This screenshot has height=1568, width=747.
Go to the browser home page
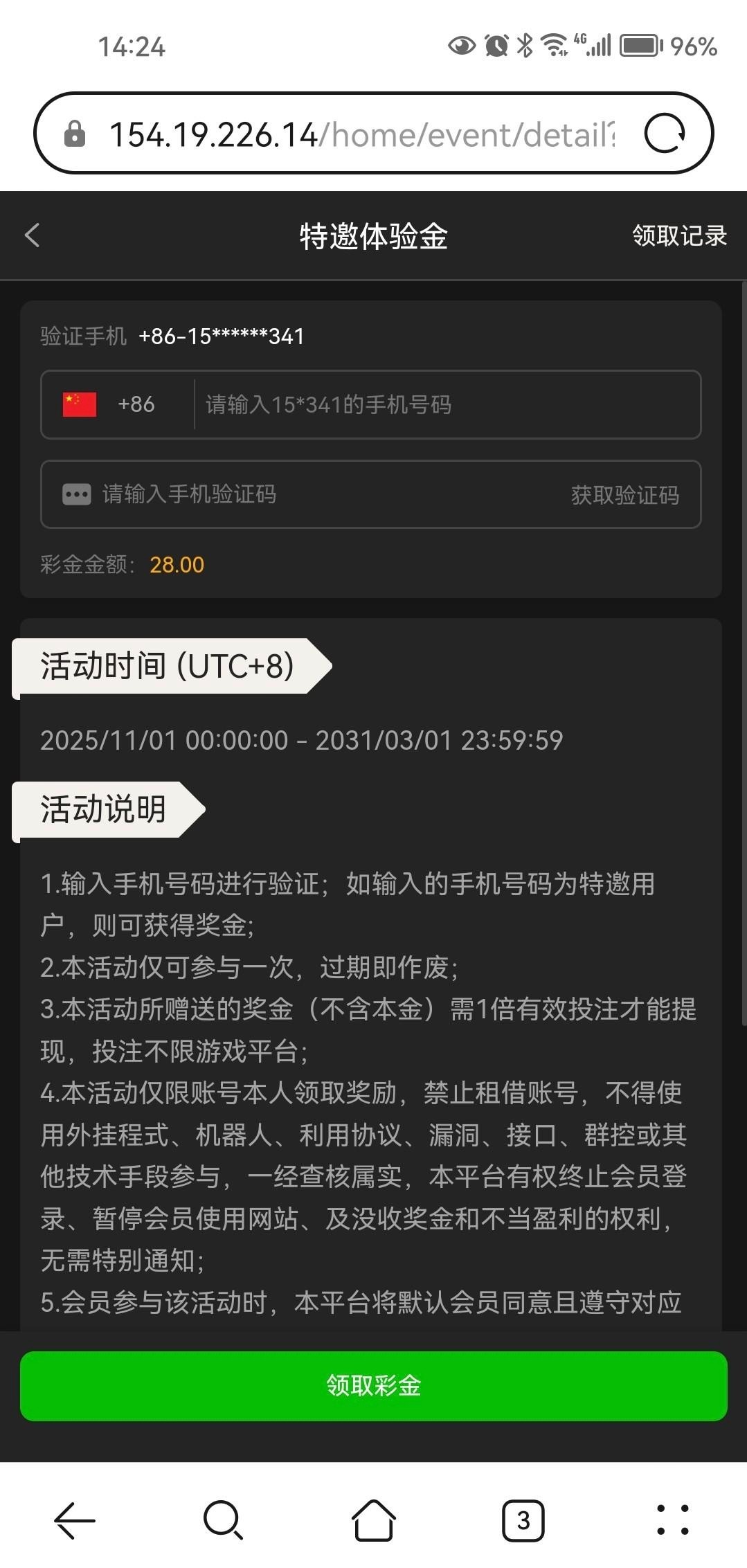click(373, 1521)
